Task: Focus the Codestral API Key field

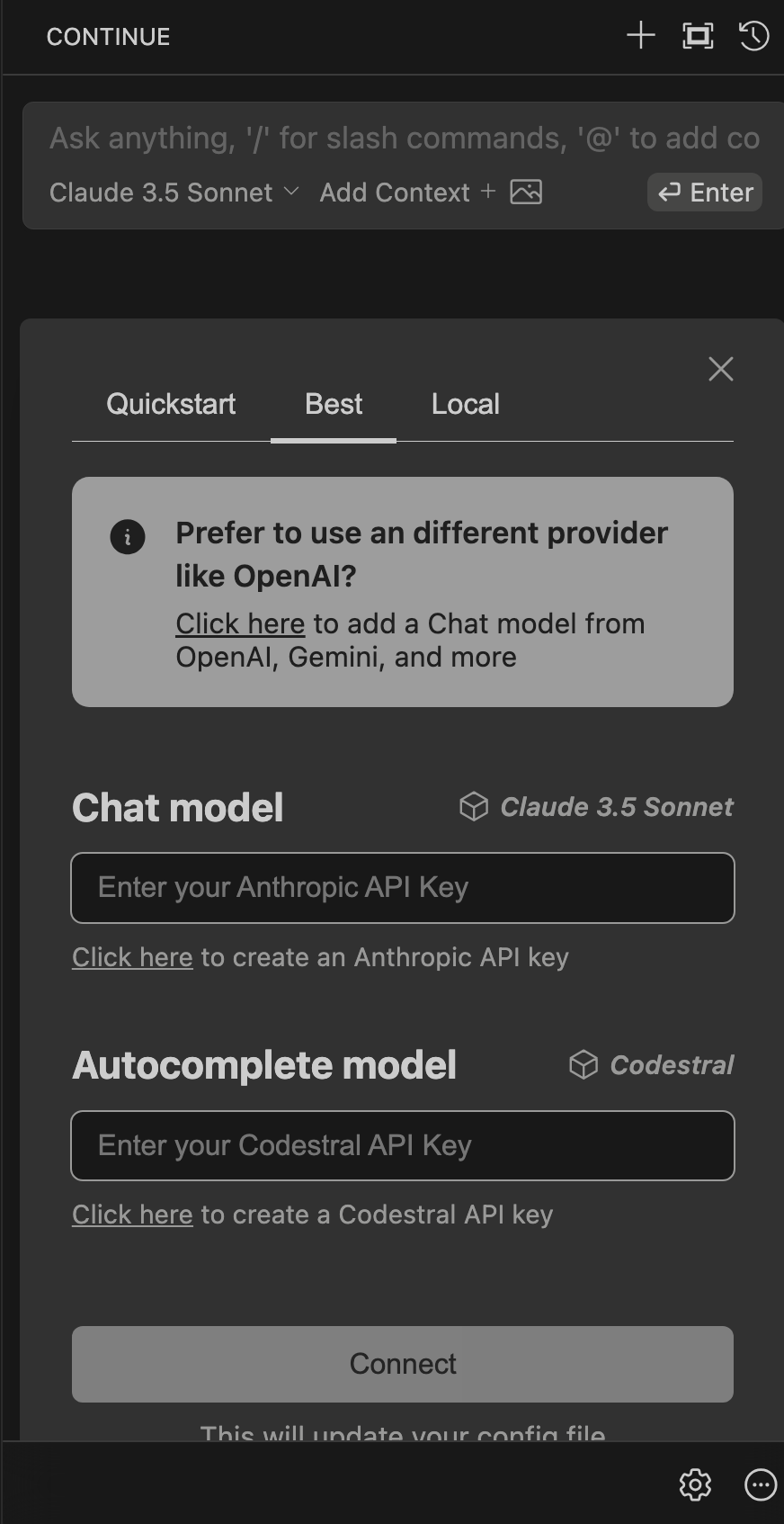Action: 402,1145
